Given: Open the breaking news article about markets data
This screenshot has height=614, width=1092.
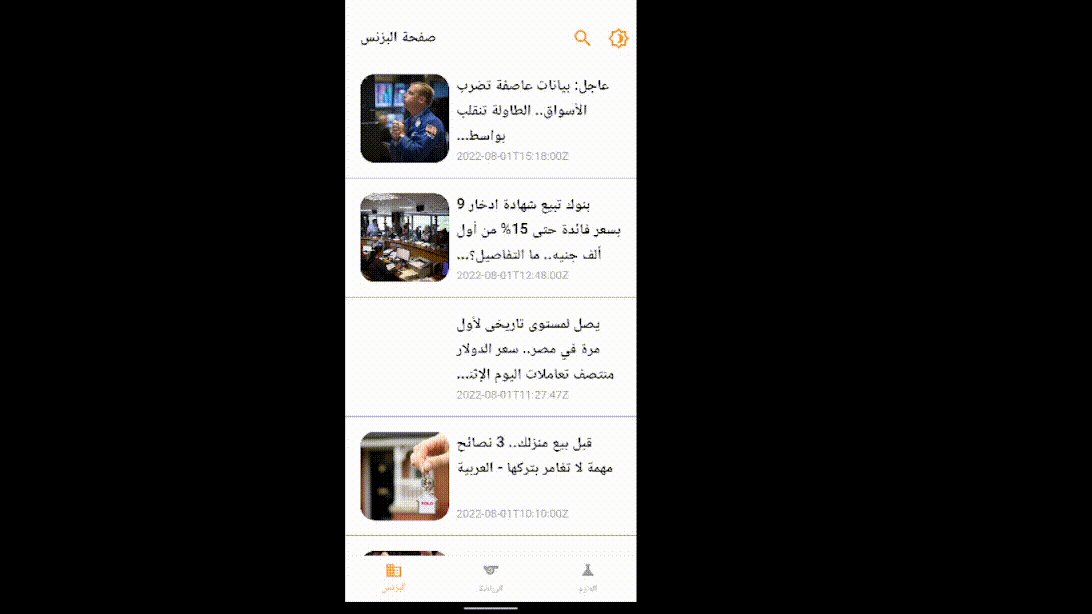Looking at the screenshot, I should pos(490,118).
